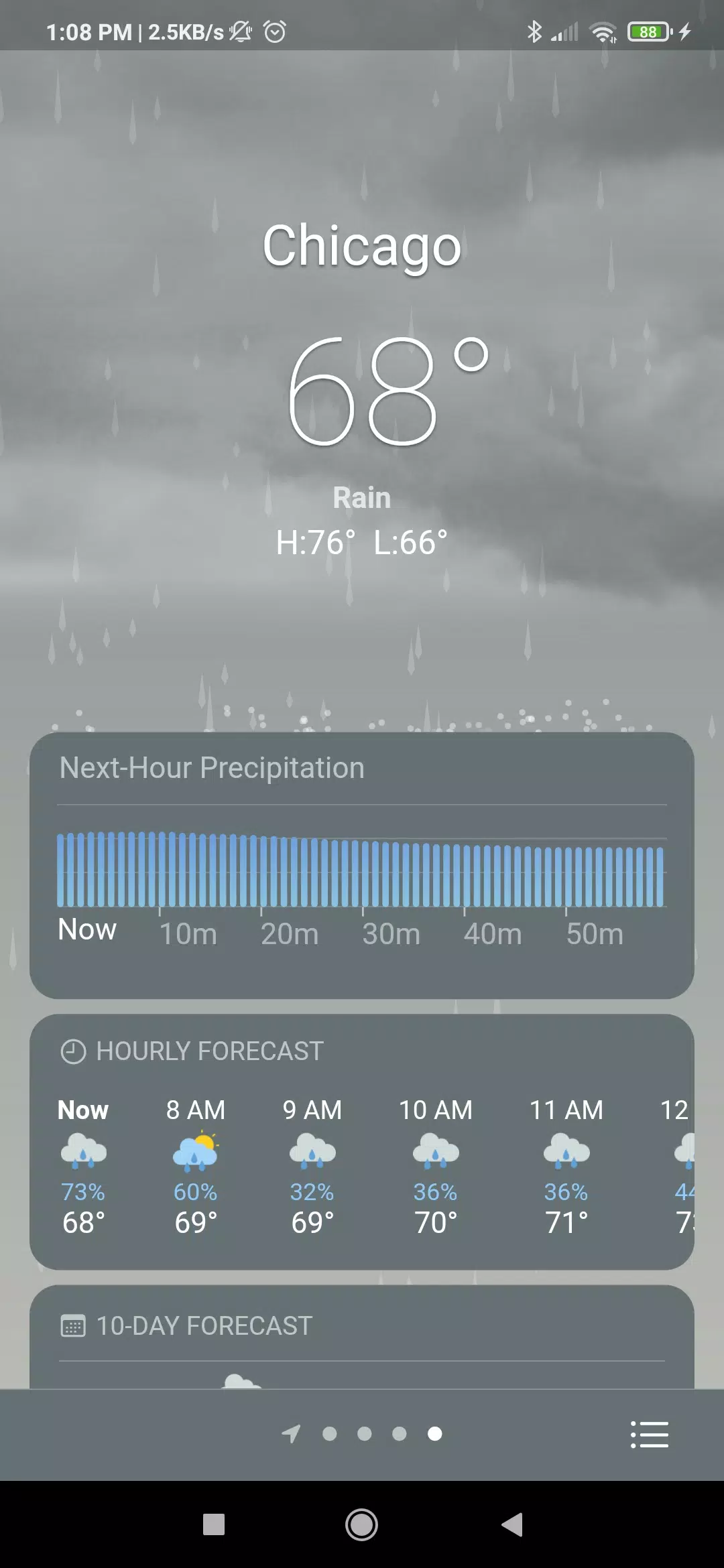The height and width of the screenshot is (1568, 724).
Task: Tap the 10-day forecast calendar icon
Action: click(x=74, y=1325)
